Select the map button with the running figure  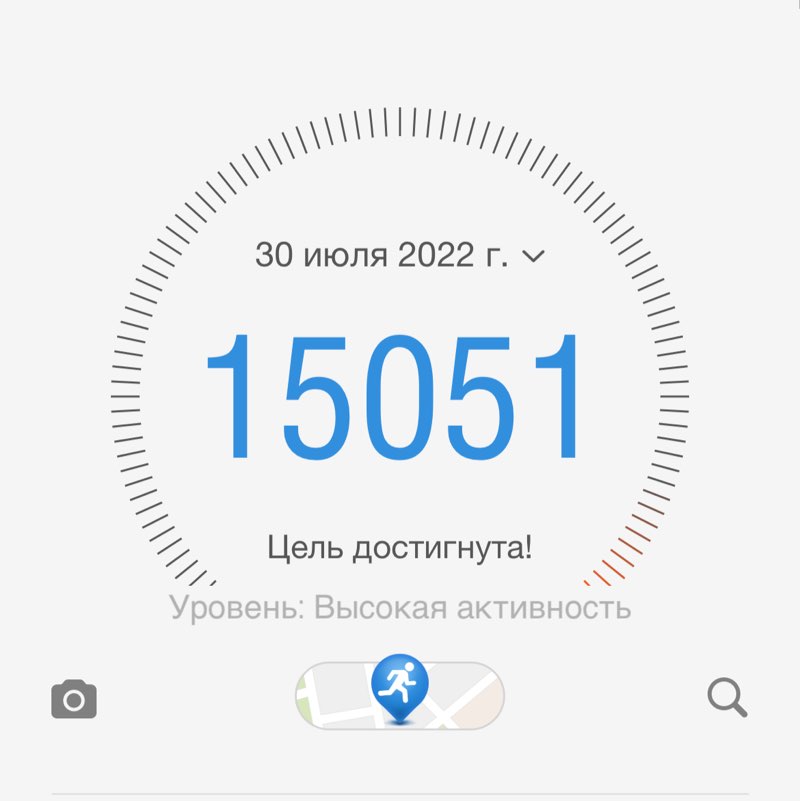(400, 694)
